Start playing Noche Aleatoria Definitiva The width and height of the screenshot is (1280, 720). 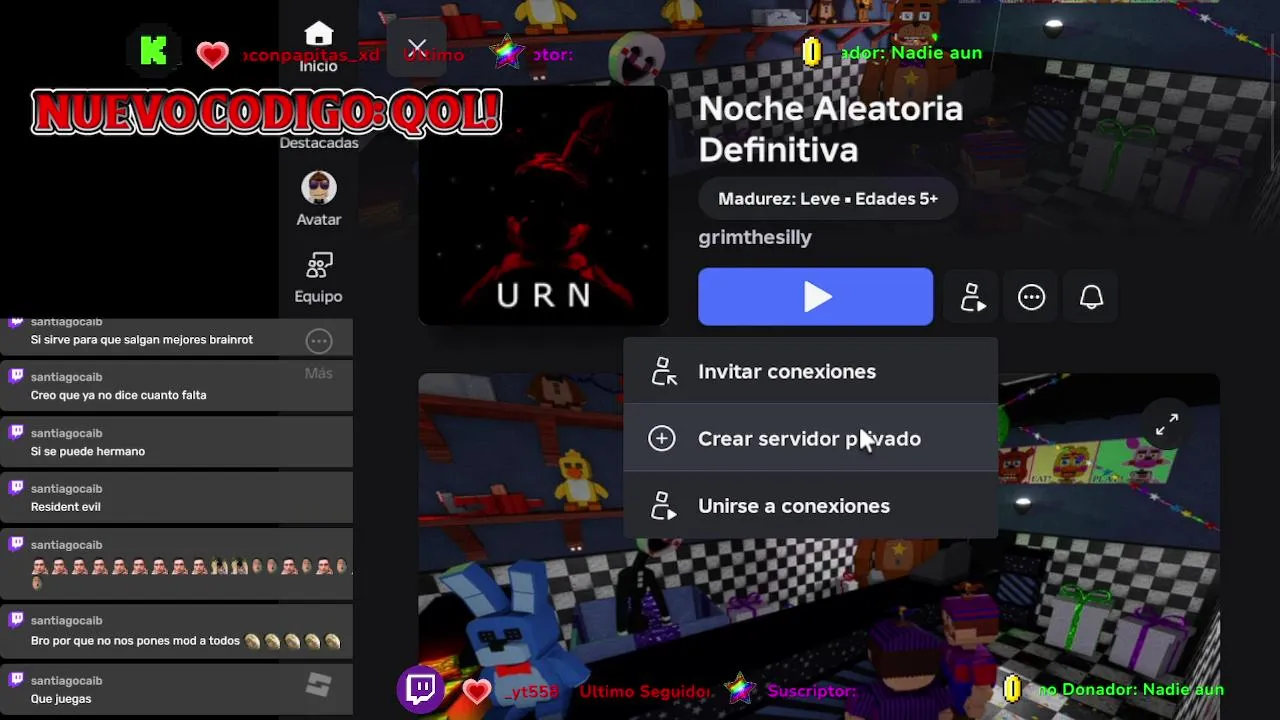[x=815, y=297]
